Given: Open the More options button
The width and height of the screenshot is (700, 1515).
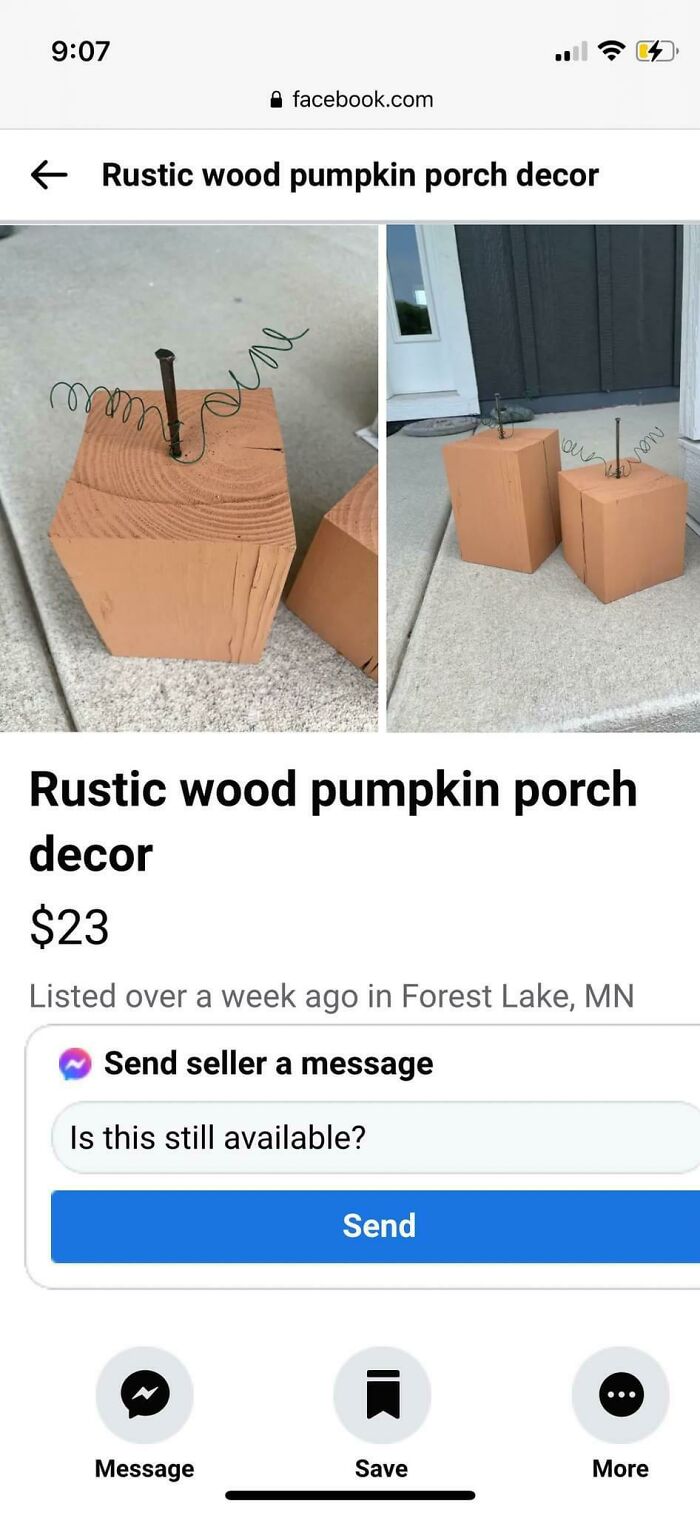Looking at the screenshot, I should pyautogui.click(x=620, y=1395).
